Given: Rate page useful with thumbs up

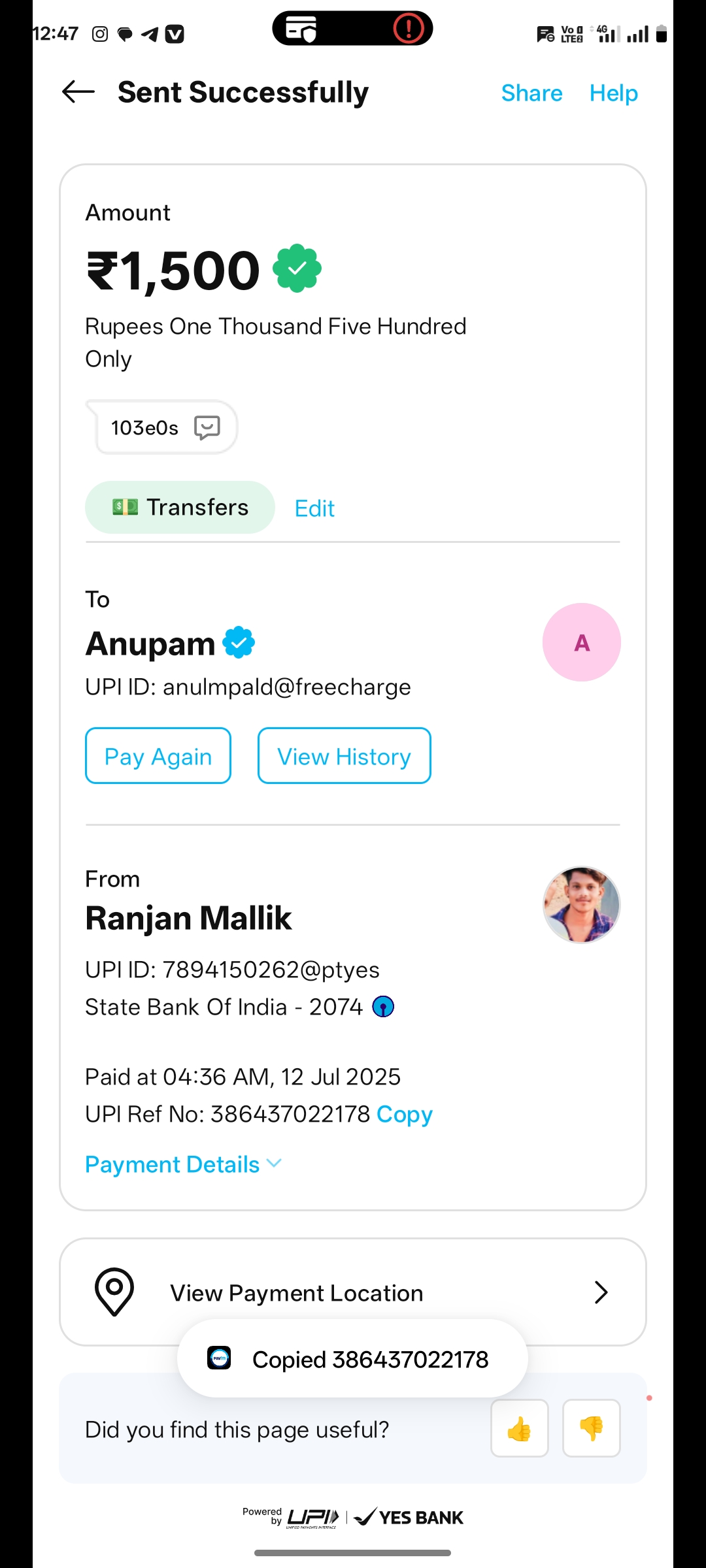Looking at the screenshot, I should pyautogui.click(x=520, y=1428).
